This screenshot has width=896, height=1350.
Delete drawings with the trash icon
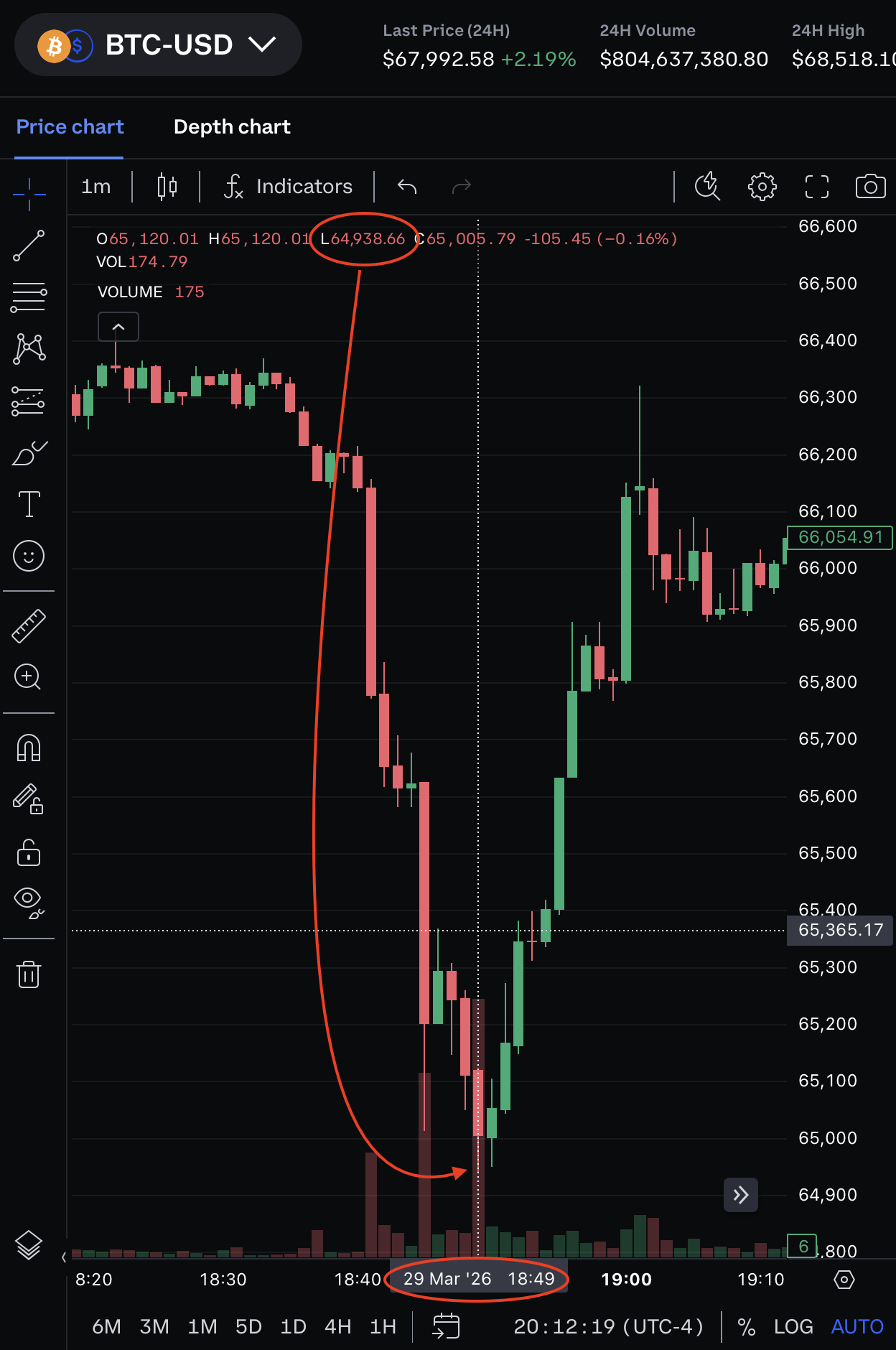click(29, 974)
